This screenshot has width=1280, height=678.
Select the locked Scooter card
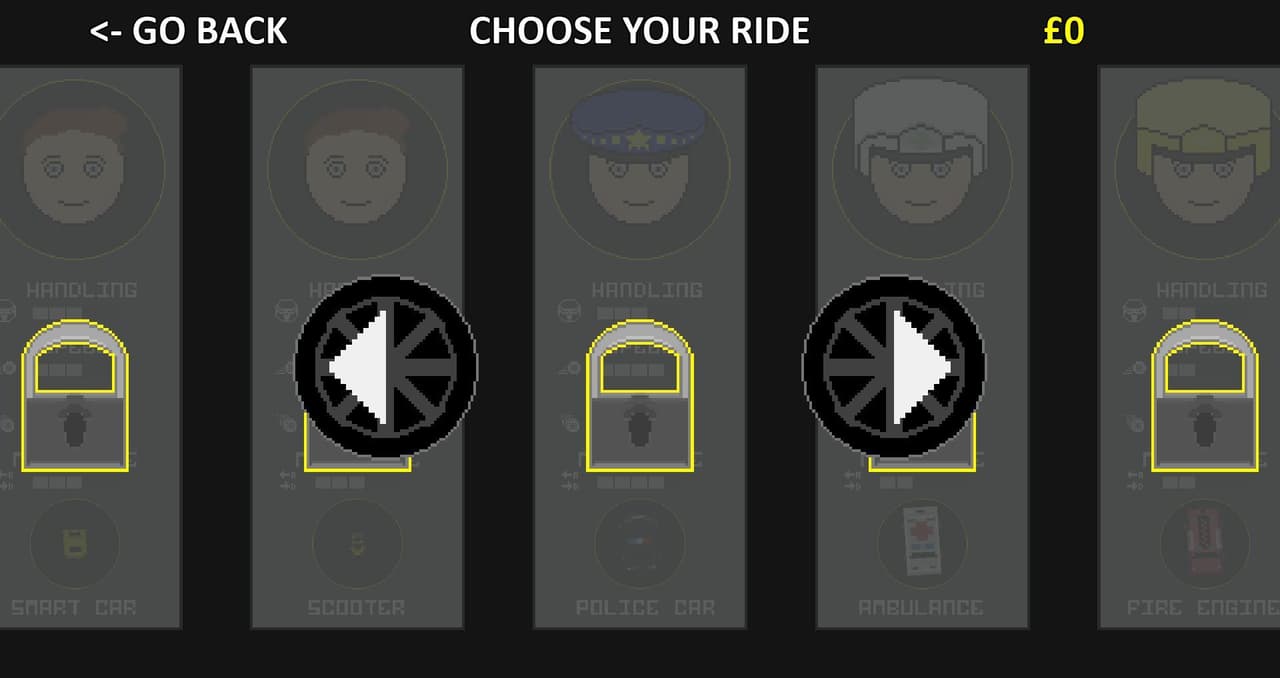point(357,347)
